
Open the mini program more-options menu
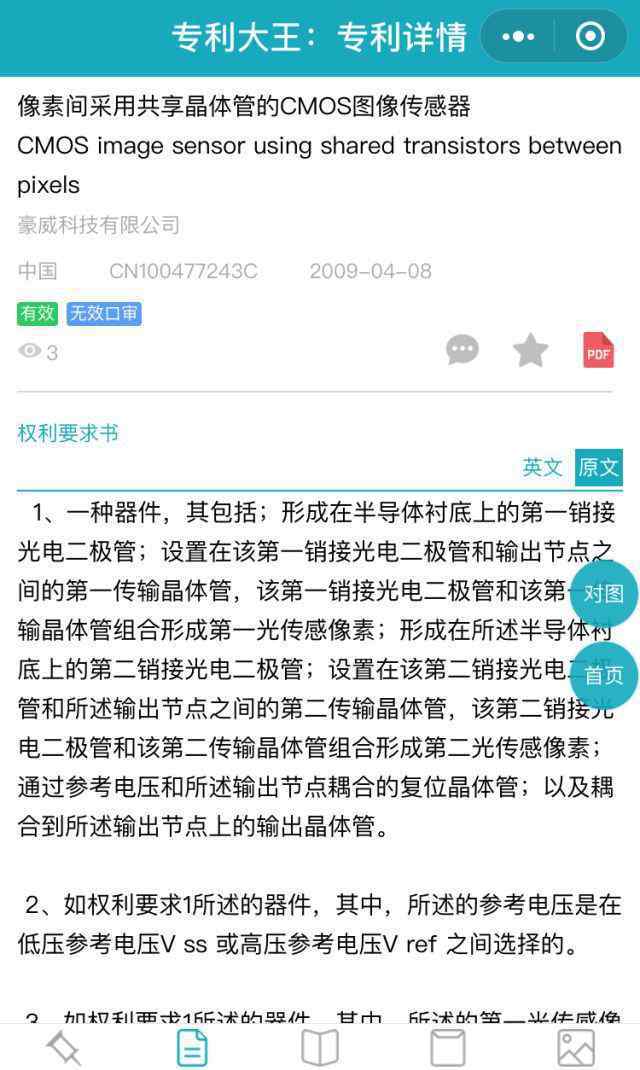(x=518, y=36)
